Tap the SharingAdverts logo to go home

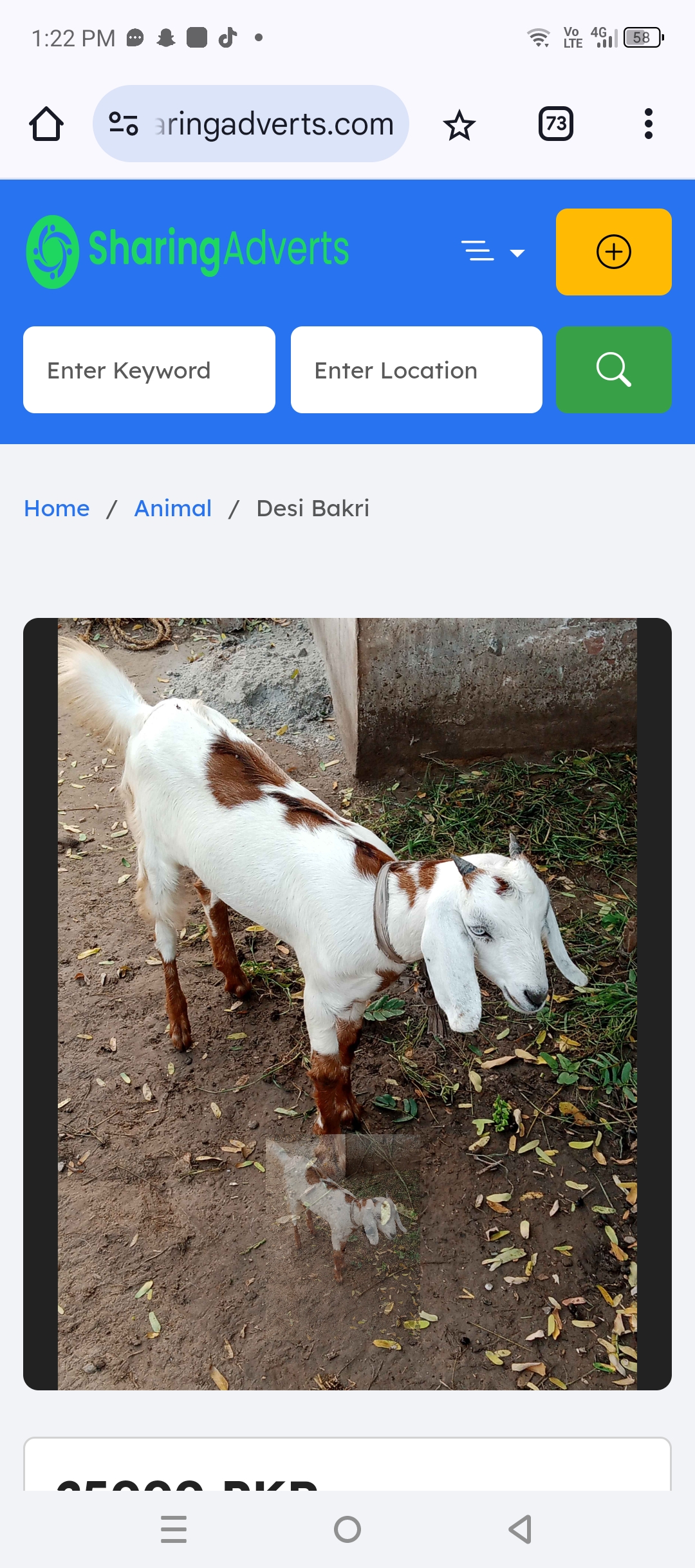187,251
